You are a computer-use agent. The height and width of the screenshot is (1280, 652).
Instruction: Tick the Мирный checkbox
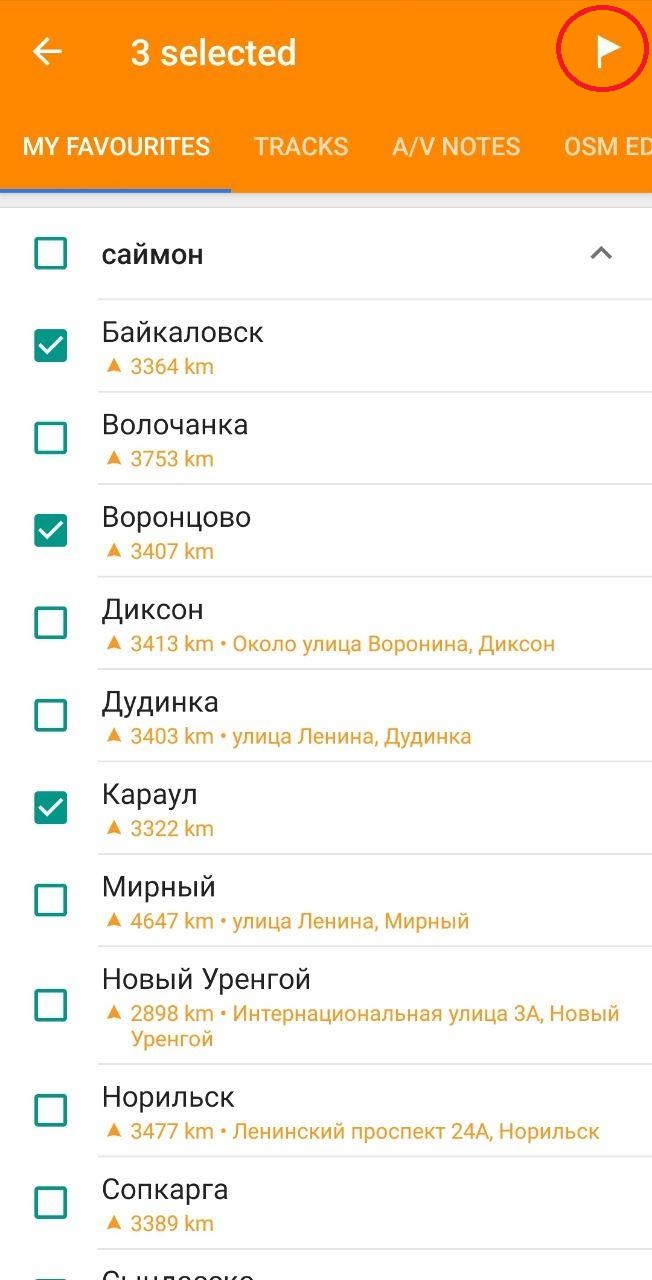click(x=51, y=900)
